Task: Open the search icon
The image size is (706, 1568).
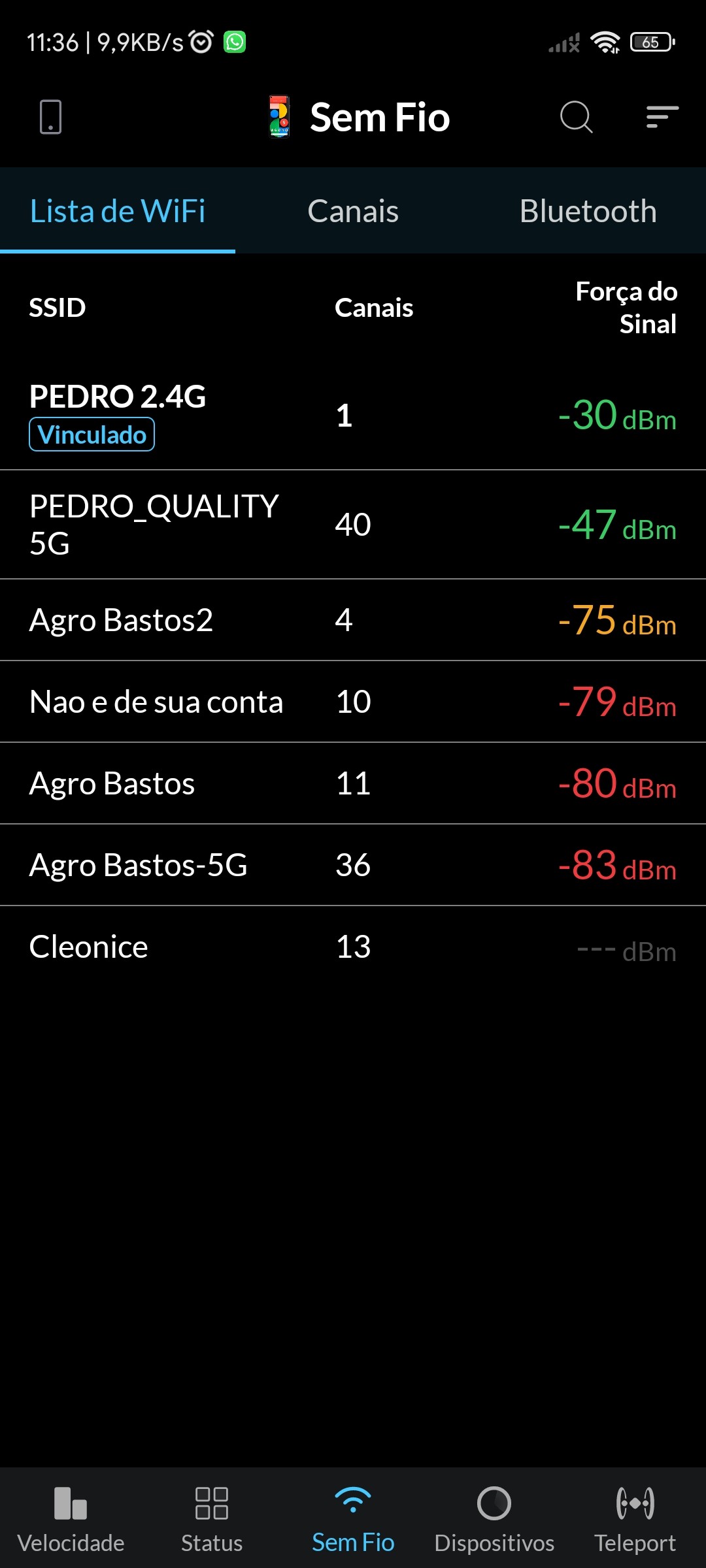Action: tap(576, 117)
